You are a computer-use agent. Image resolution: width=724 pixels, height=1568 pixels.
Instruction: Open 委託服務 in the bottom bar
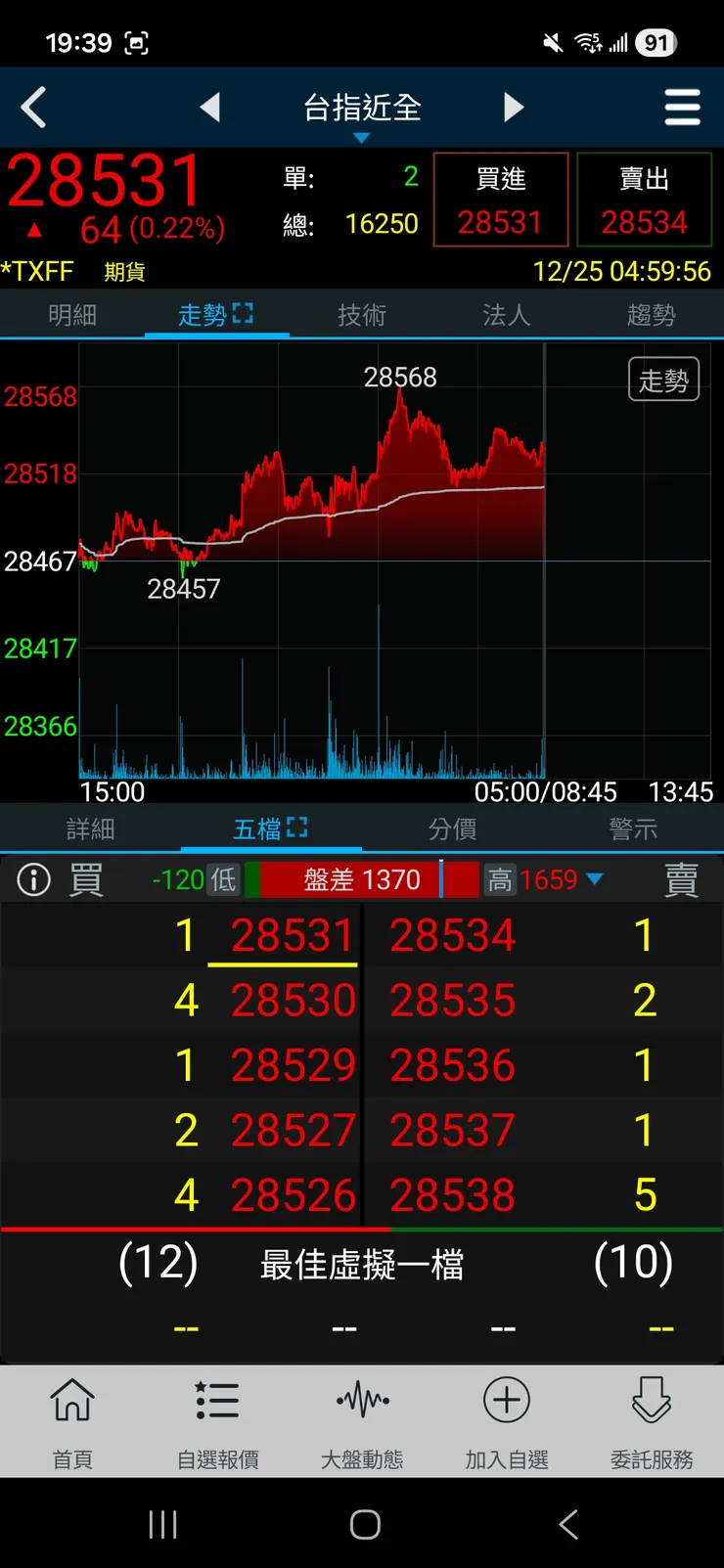pyautogui.click(x=652, y=1423)
